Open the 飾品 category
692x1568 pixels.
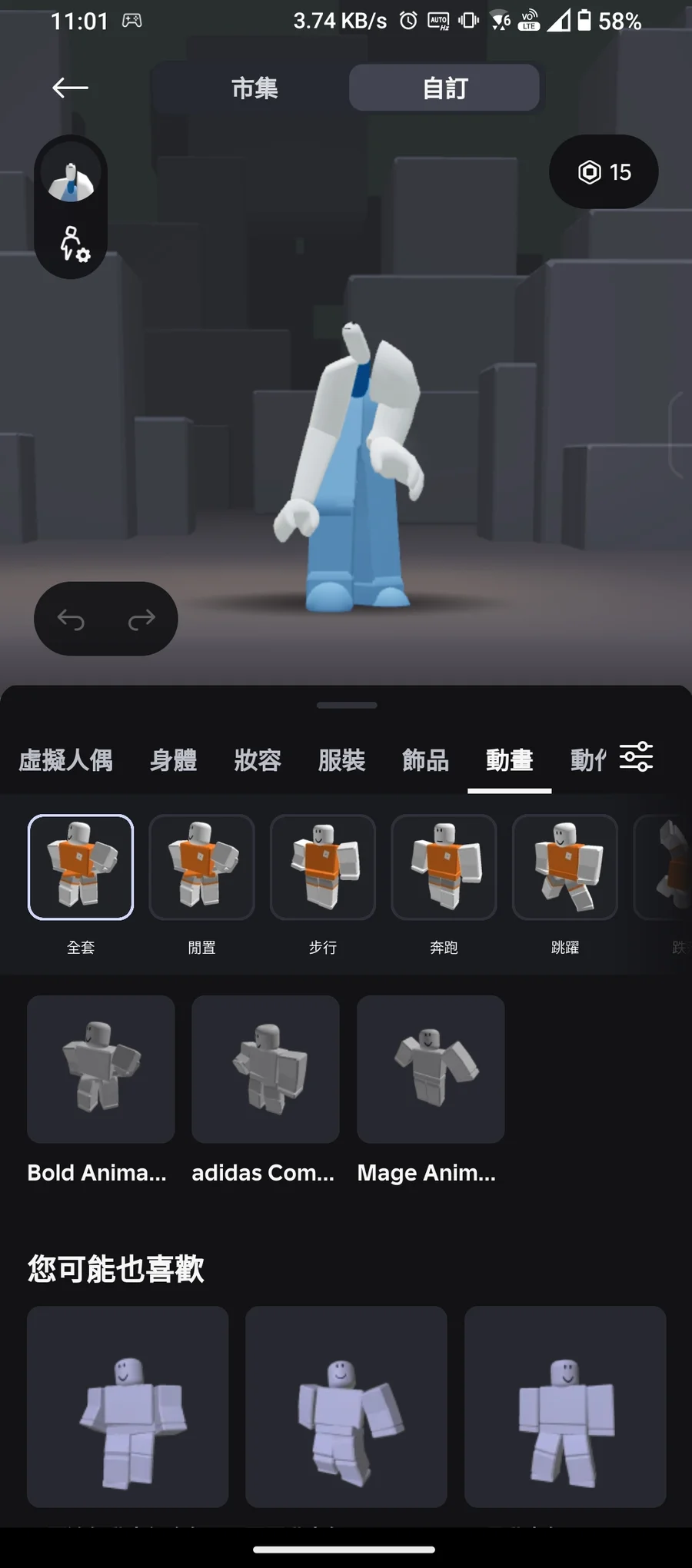[425, 760]
